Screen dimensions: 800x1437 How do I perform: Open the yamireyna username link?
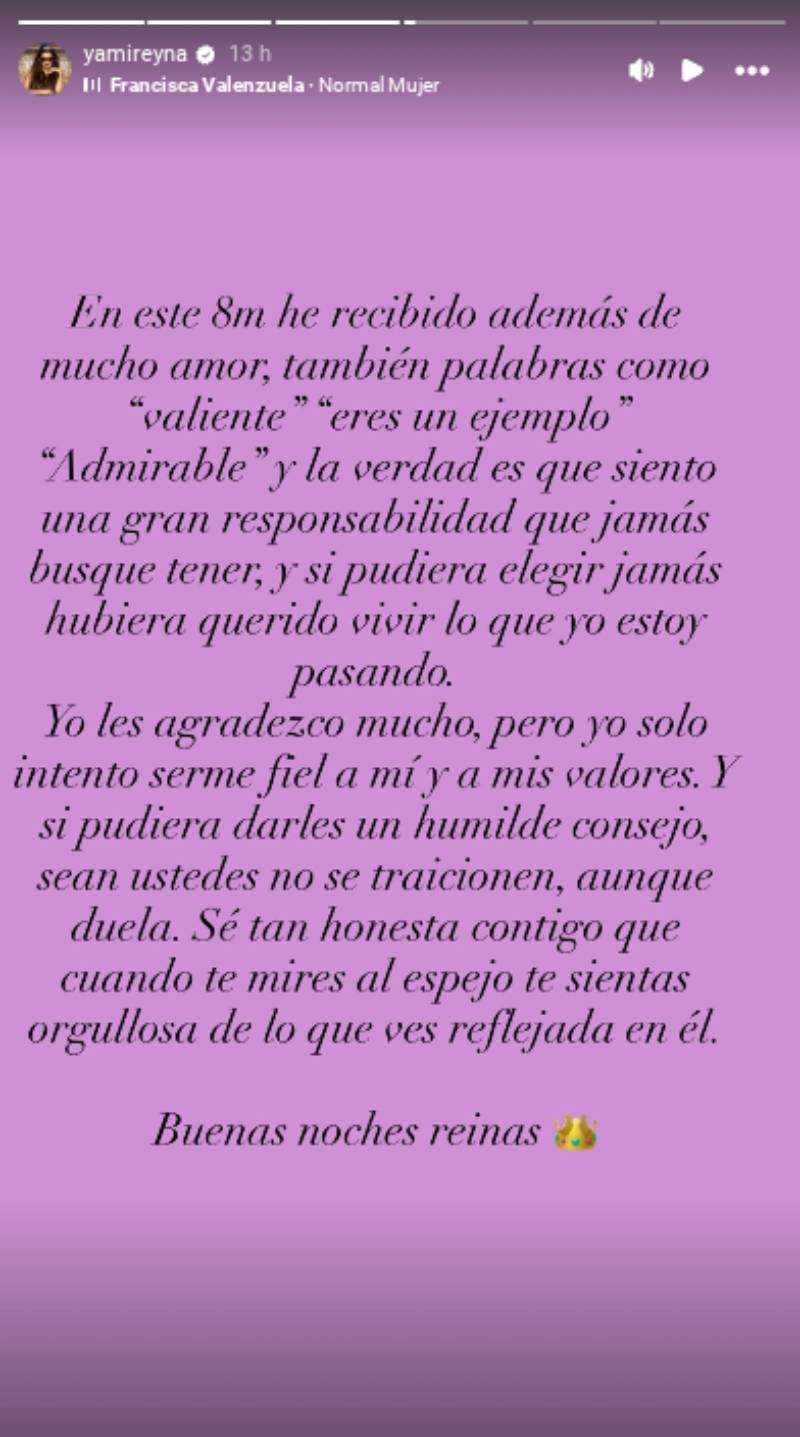135,54
